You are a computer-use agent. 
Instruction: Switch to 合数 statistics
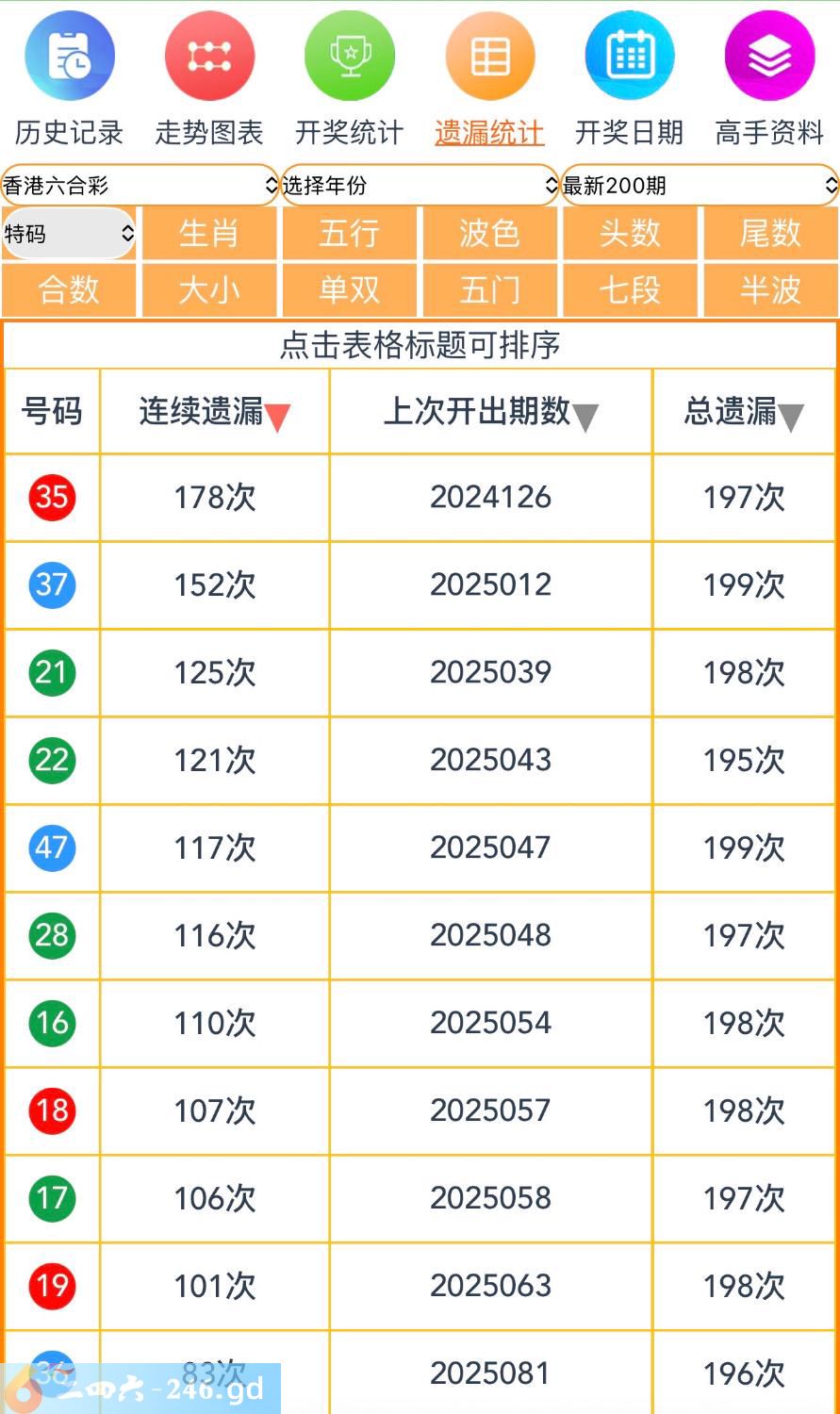69,290
